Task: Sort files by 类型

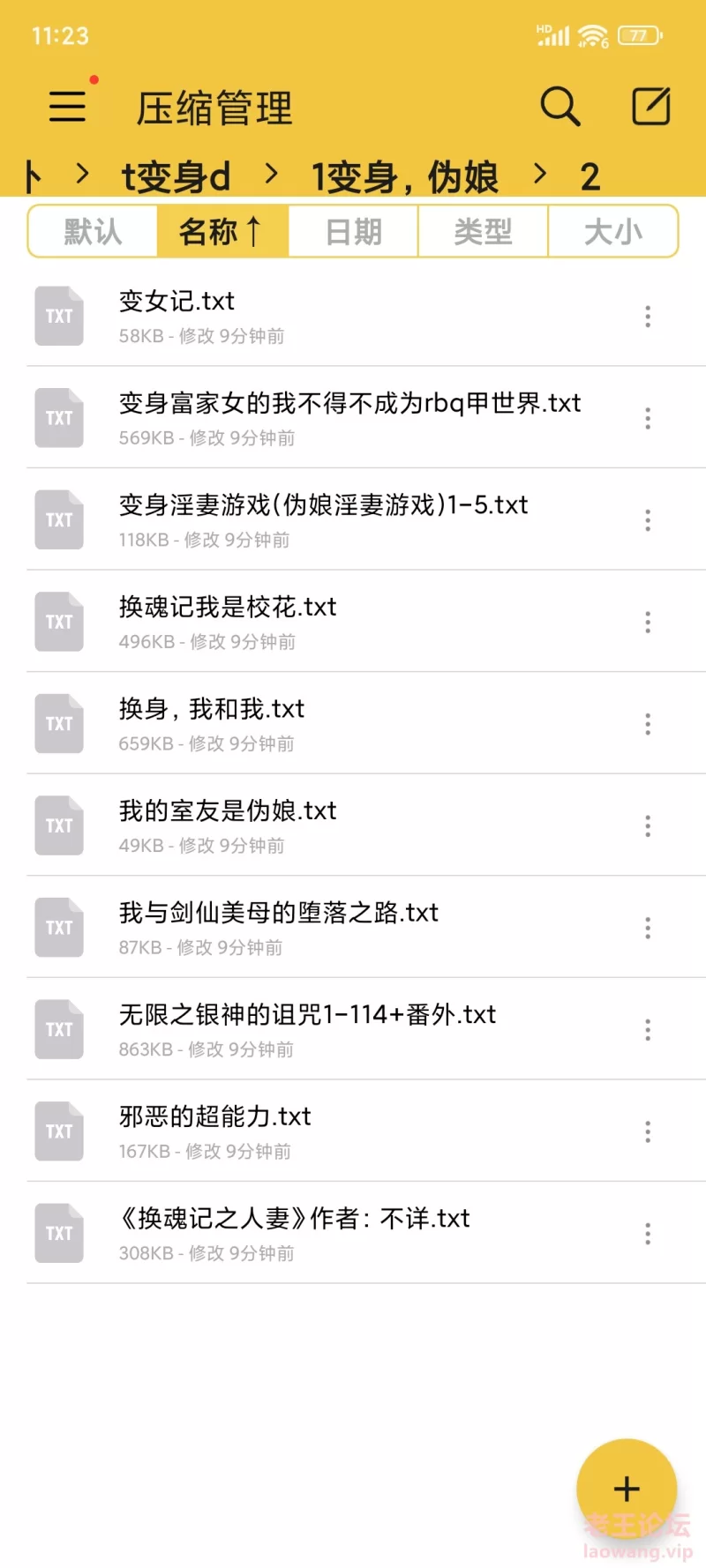Action: click(x=483, y=232)
